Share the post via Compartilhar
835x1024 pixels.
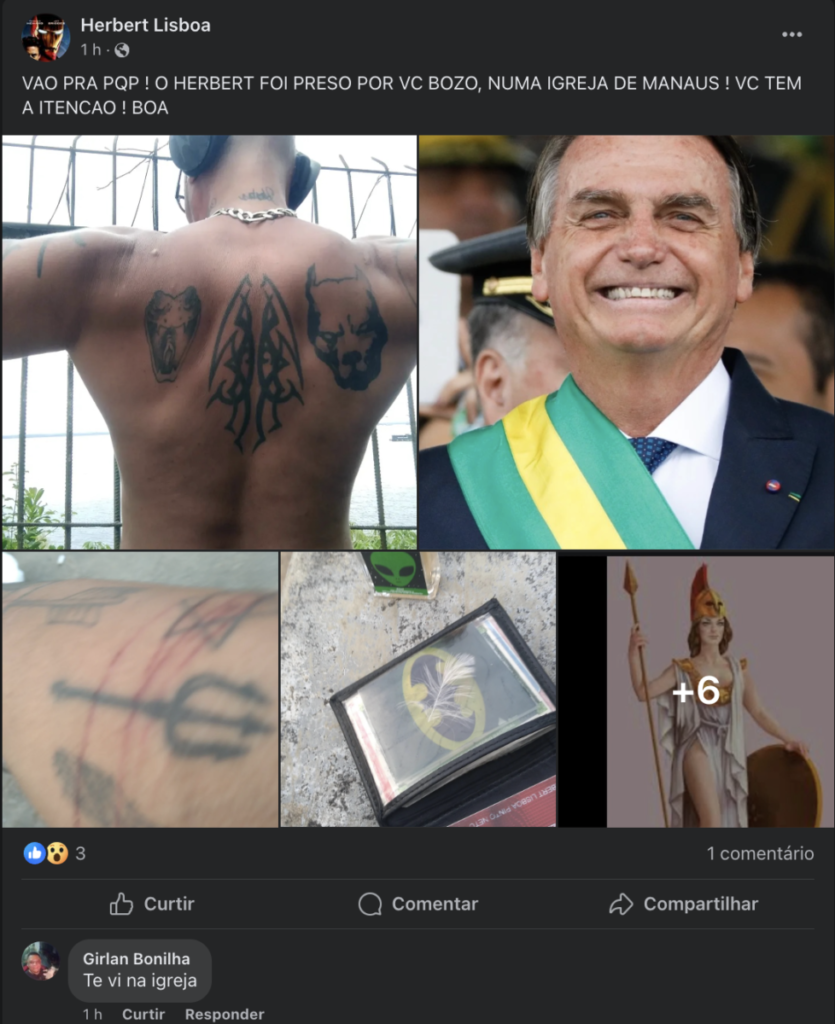tap(684, 904)
